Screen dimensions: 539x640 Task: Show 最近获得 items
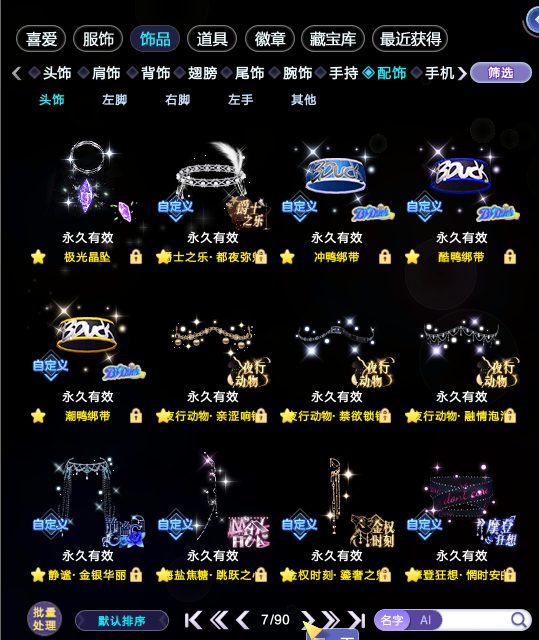(x=410, y=39)
